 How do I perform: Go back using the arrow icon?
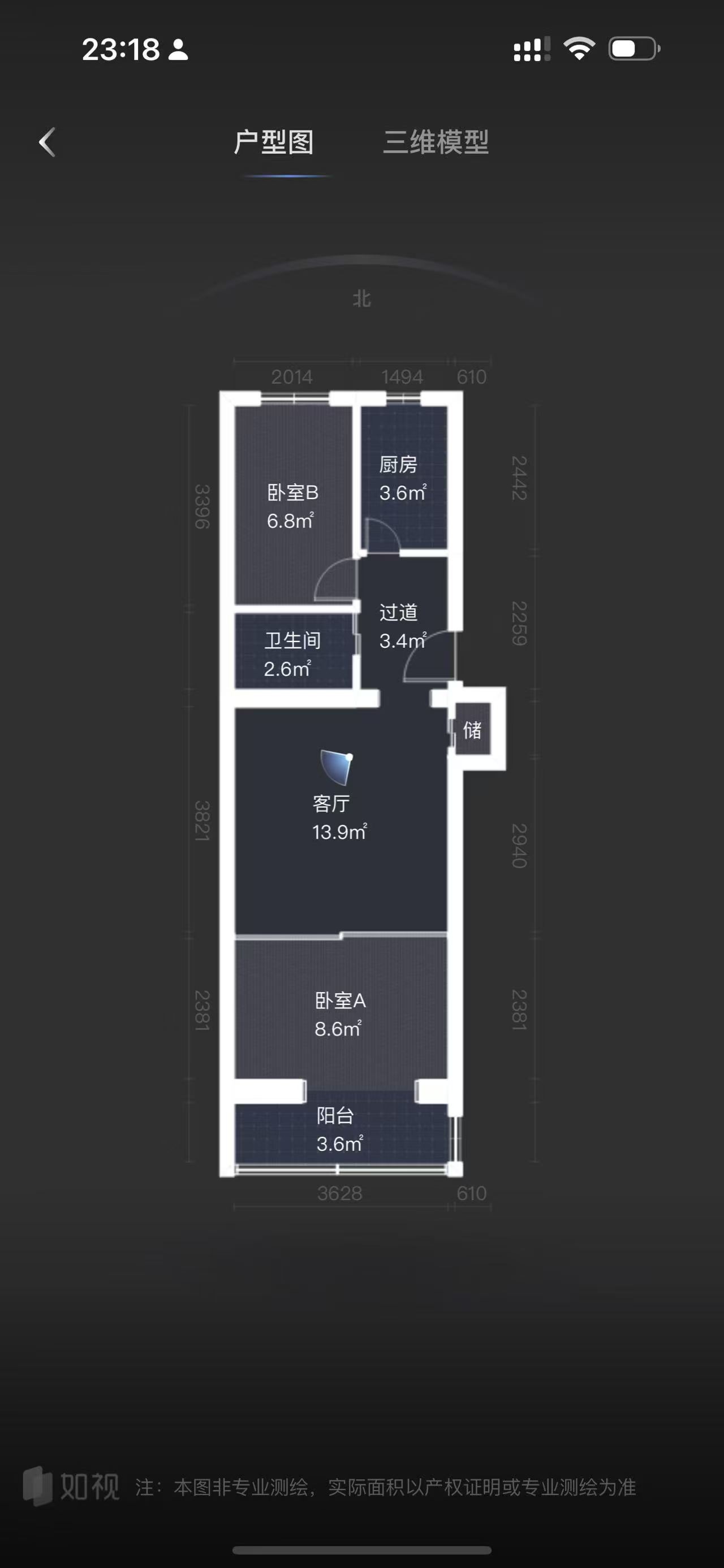point(48,142)
